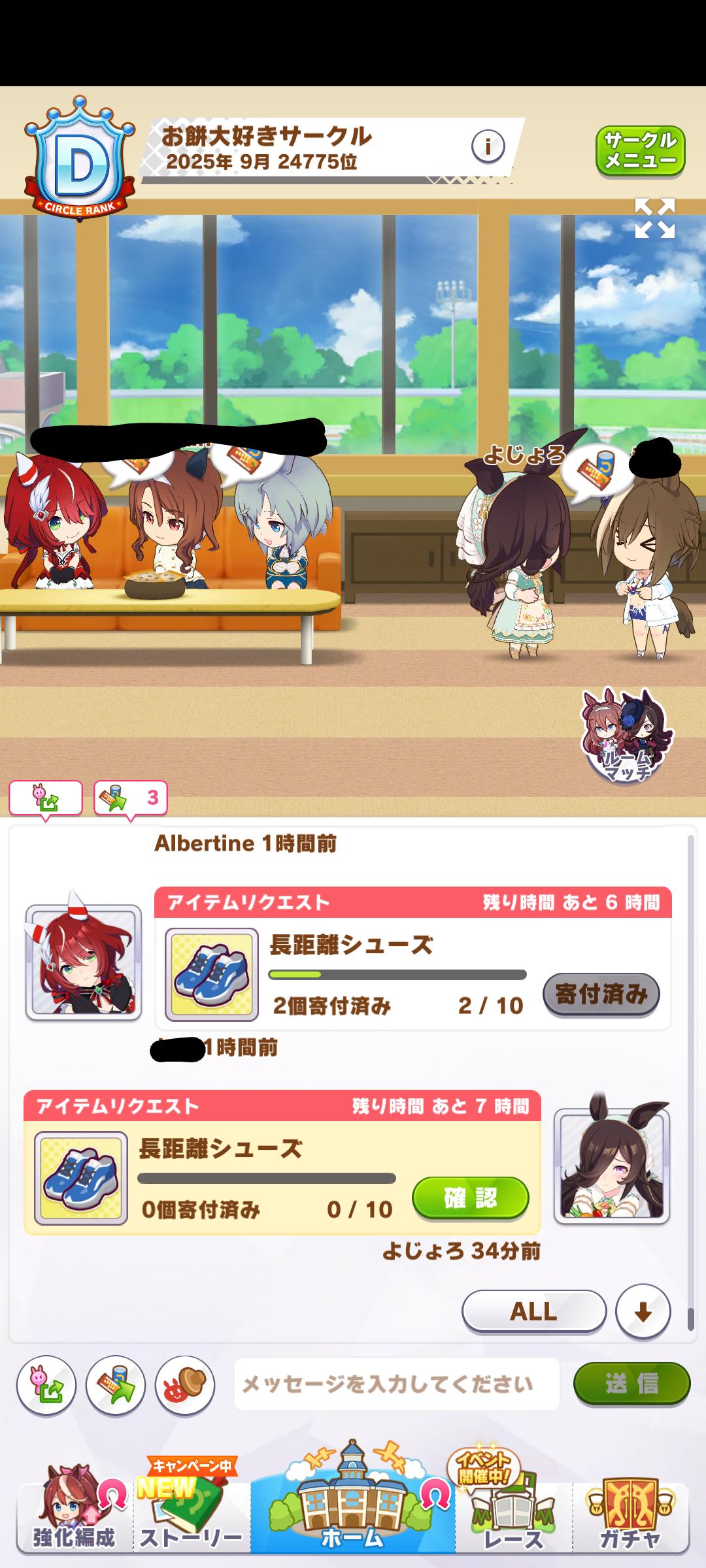The width and height of the screenshot is (706, 1568).
Task: Open the item request tab showing 3
Action: [x=130, y=798]
